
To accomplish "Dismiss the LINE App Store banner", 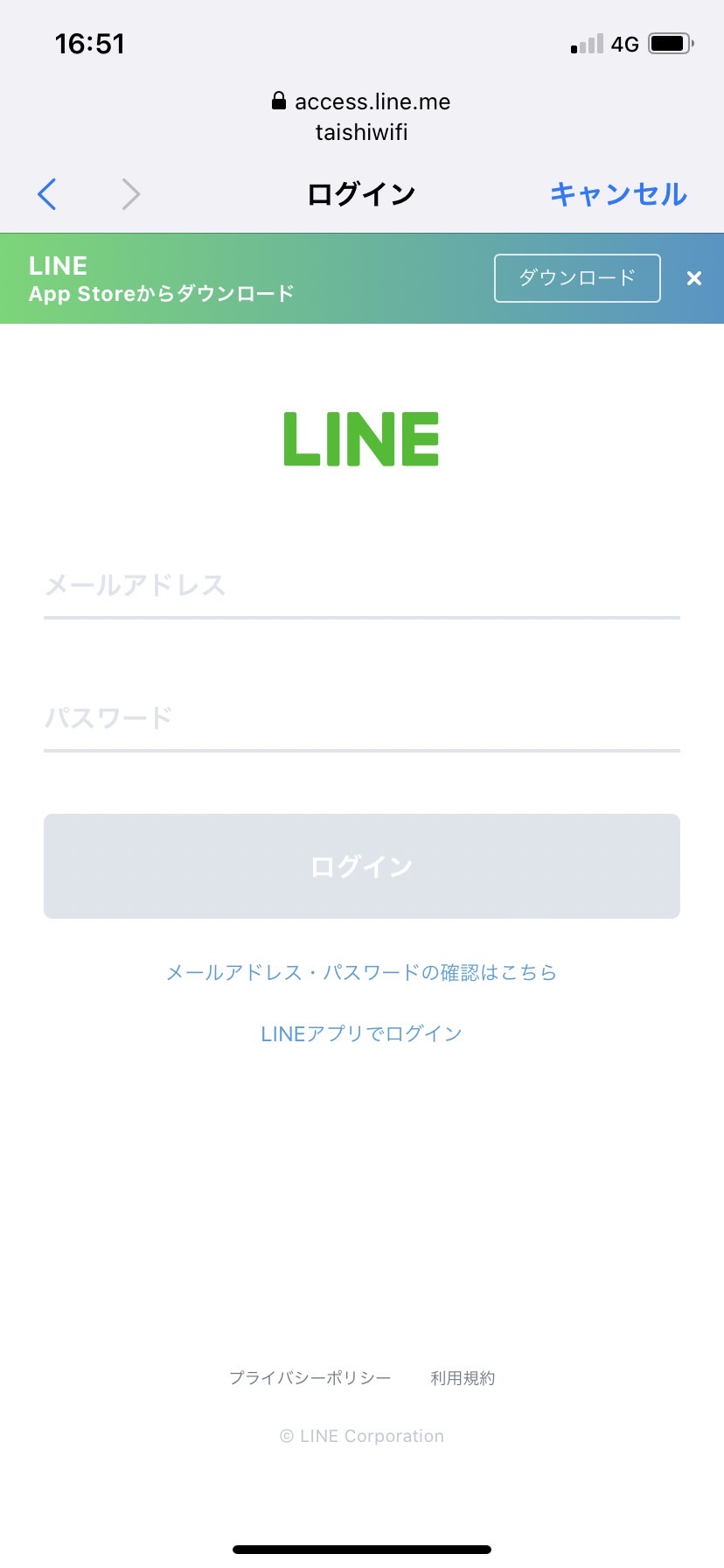I will (694, 278).
